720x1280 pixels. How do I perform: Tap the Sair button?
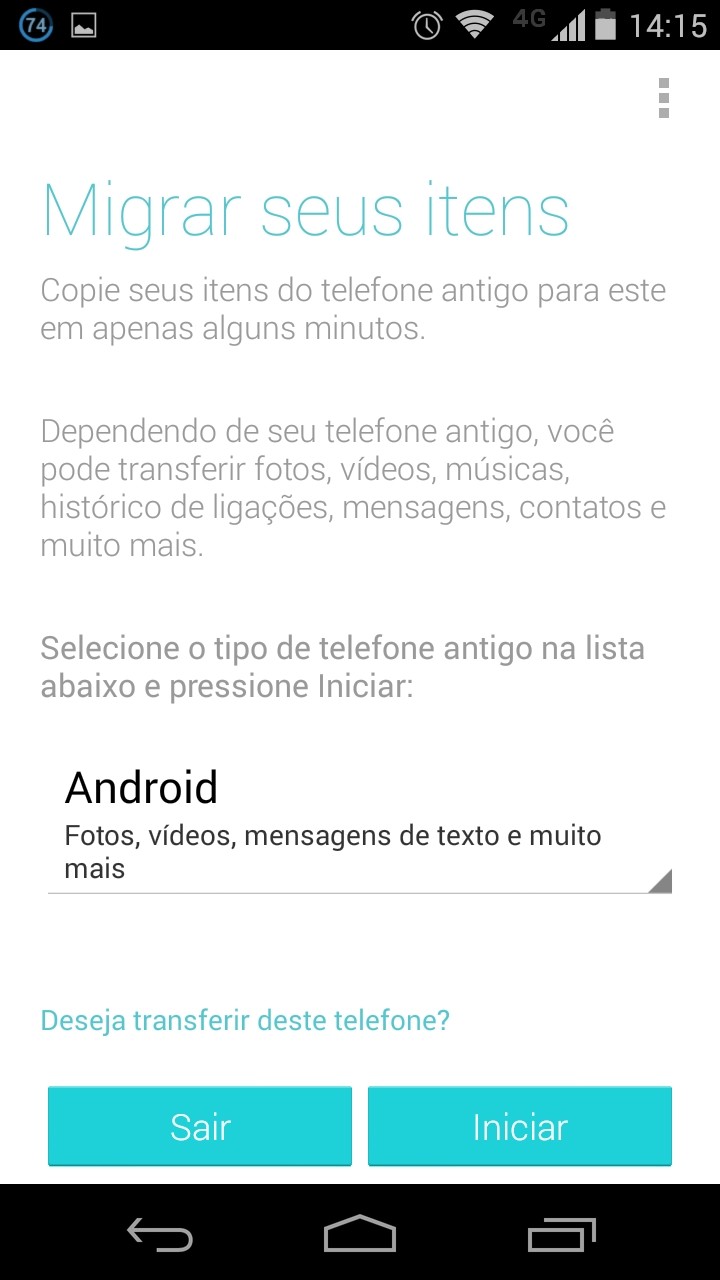pyautogui.click(x=200, y=1127)
